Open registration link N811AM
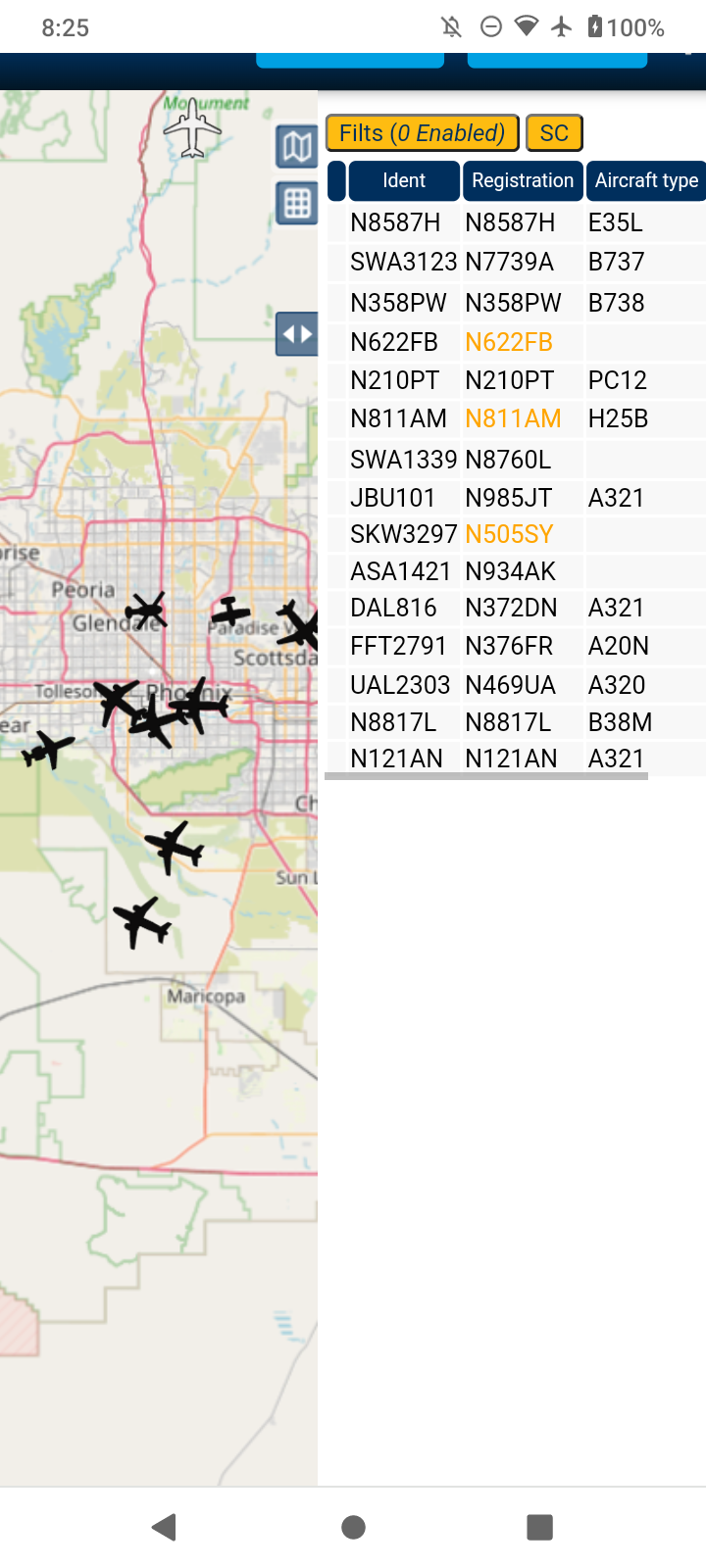The height and width of the screenshot is (1568, 706). coord(513,418)
